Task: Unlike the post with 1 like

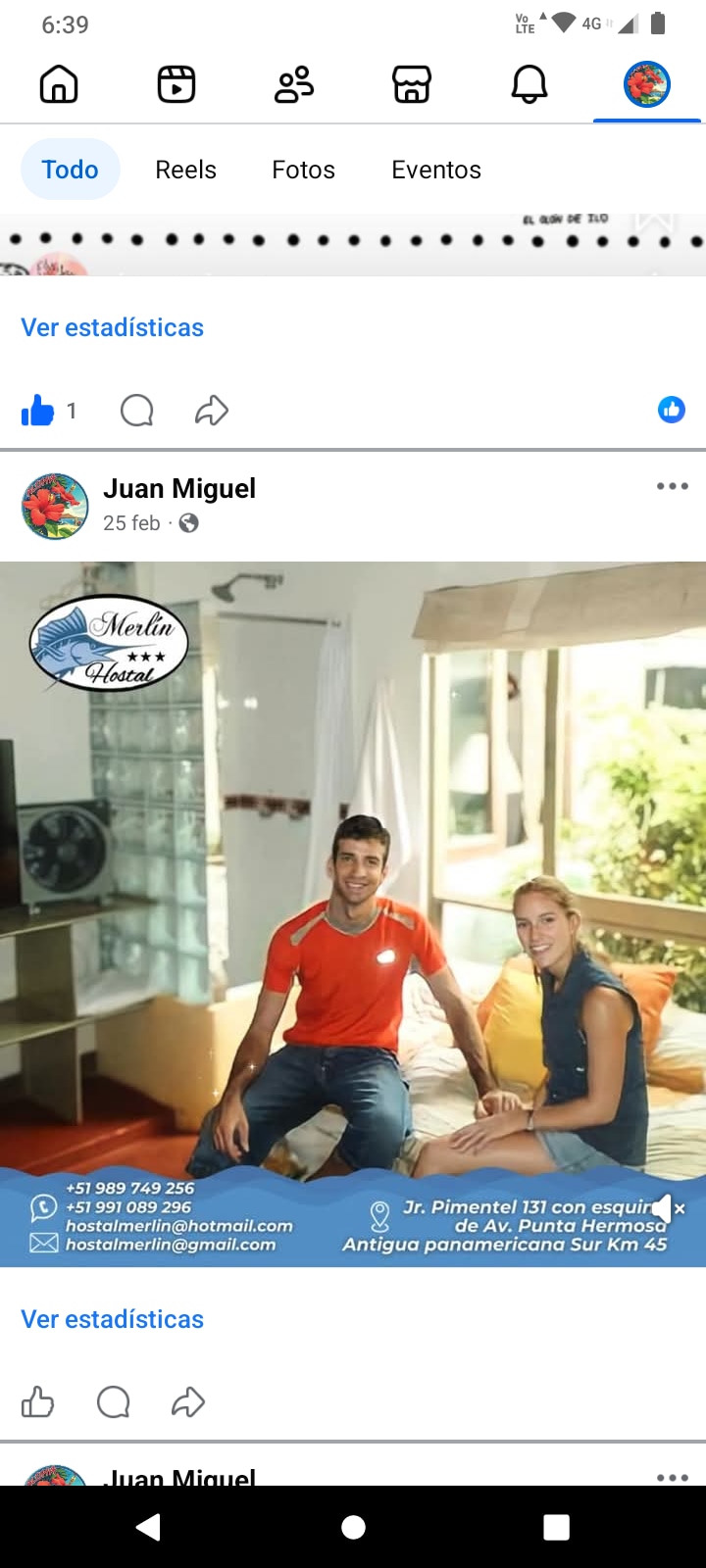Action: click(38, 411)
